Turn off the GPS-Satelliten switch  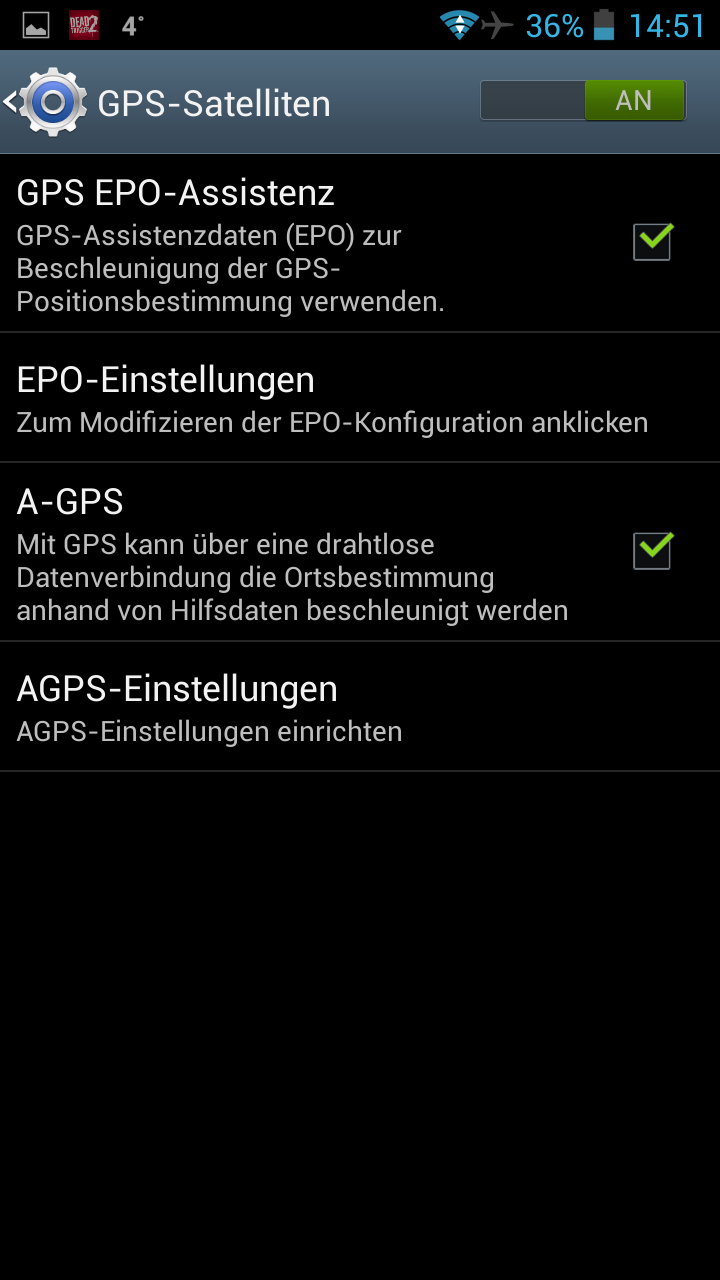tap(583, 101)
